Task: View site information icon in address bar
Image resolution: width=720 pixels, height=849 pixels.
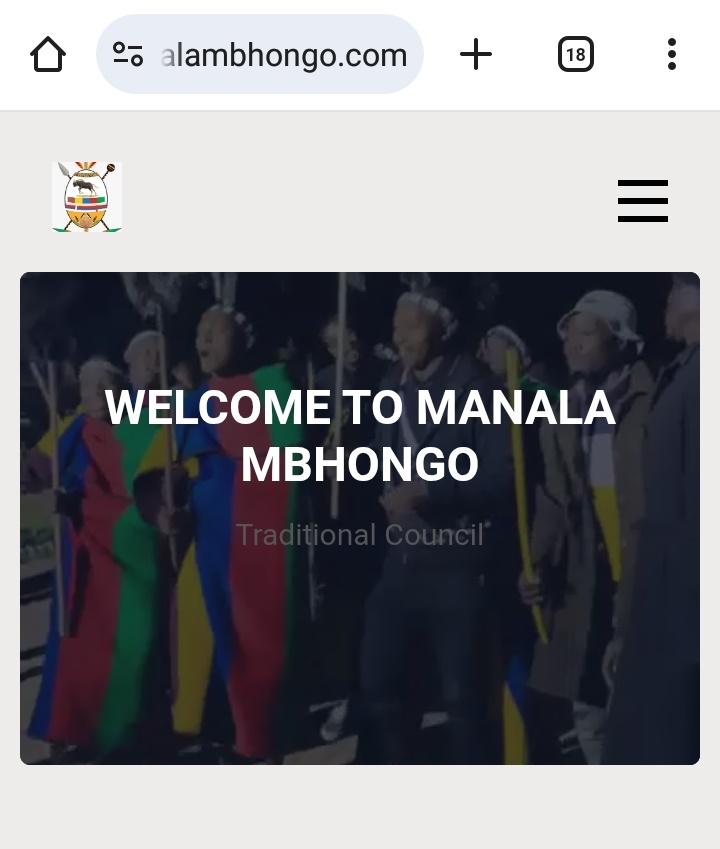Action: coord(128,54)
